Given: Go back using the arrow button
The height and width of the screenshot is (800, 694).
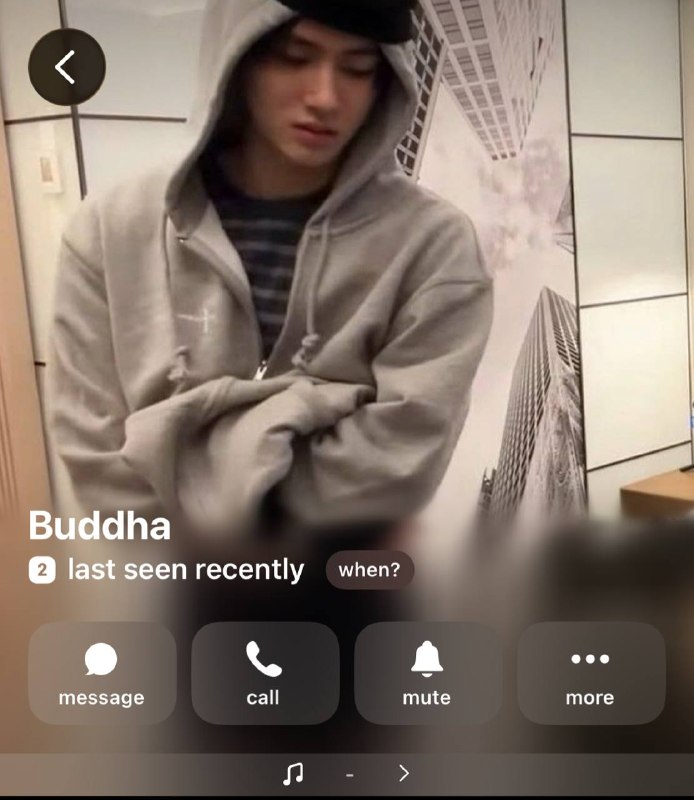Looking at the screenshot, I should point(67,67).
